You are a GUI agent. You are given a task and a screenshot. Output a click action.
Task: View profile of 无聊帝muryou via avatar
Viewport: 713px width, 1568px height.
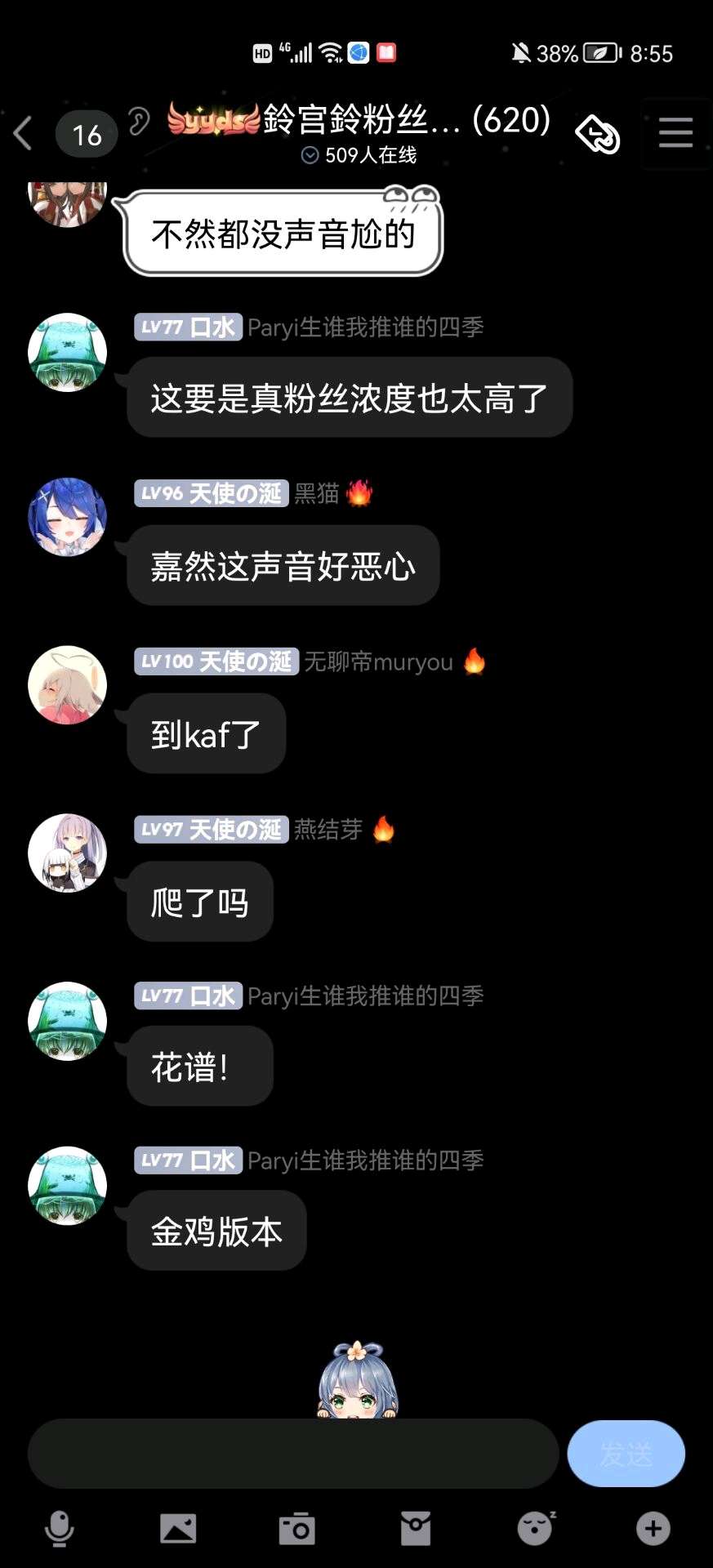tap(68, 685)
